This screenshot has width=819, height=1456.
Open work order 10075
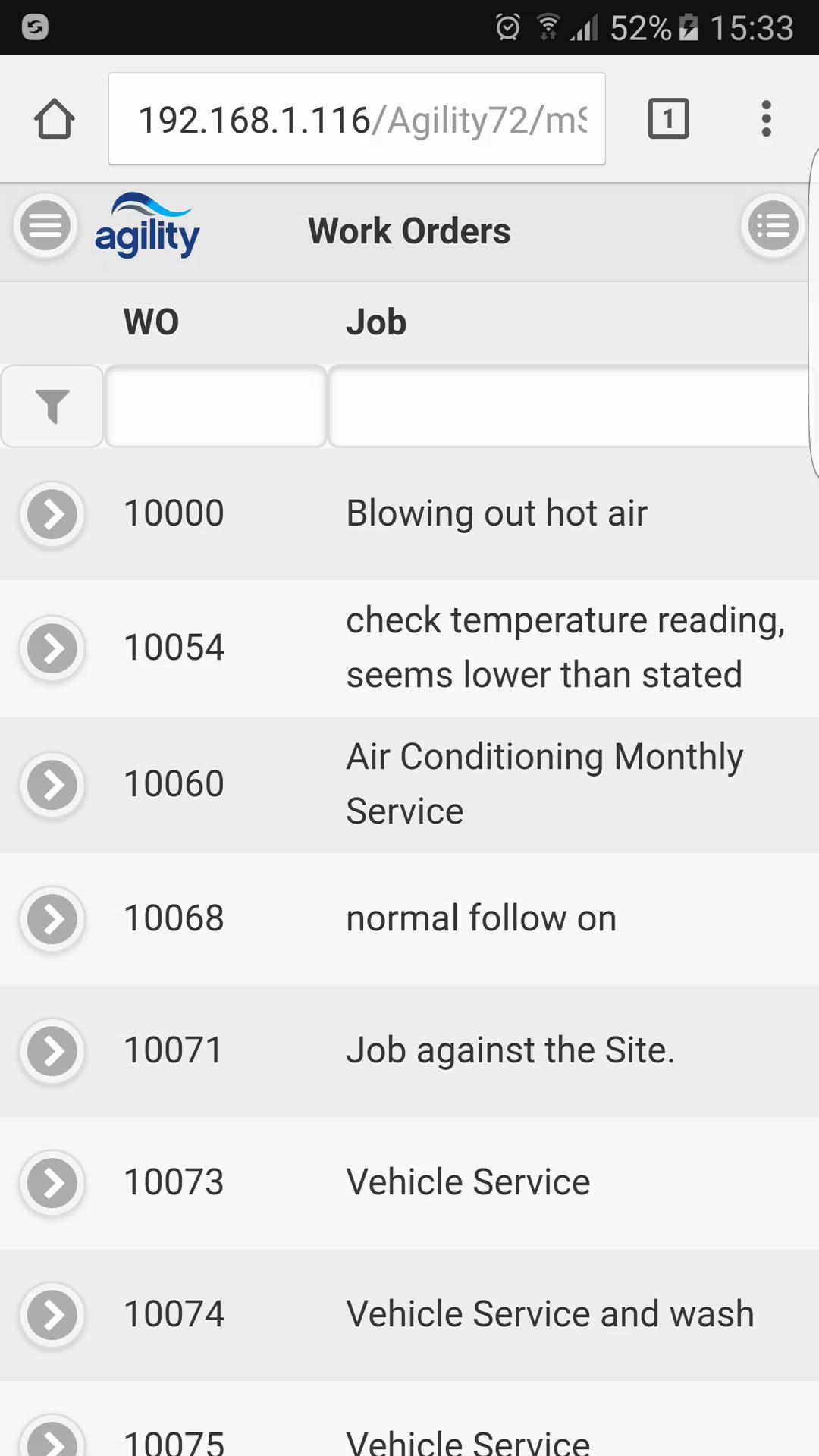pos(52,1439)
